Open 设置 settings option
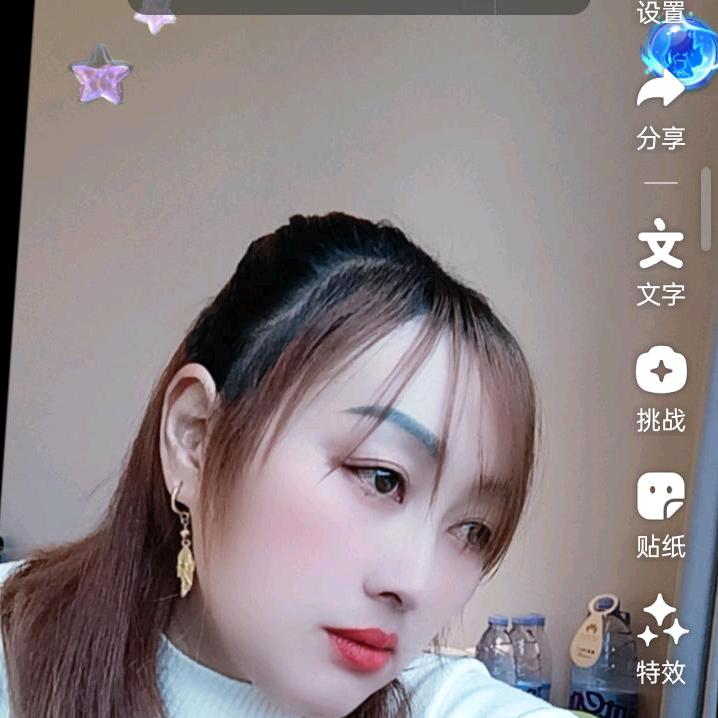 point(661,13)
